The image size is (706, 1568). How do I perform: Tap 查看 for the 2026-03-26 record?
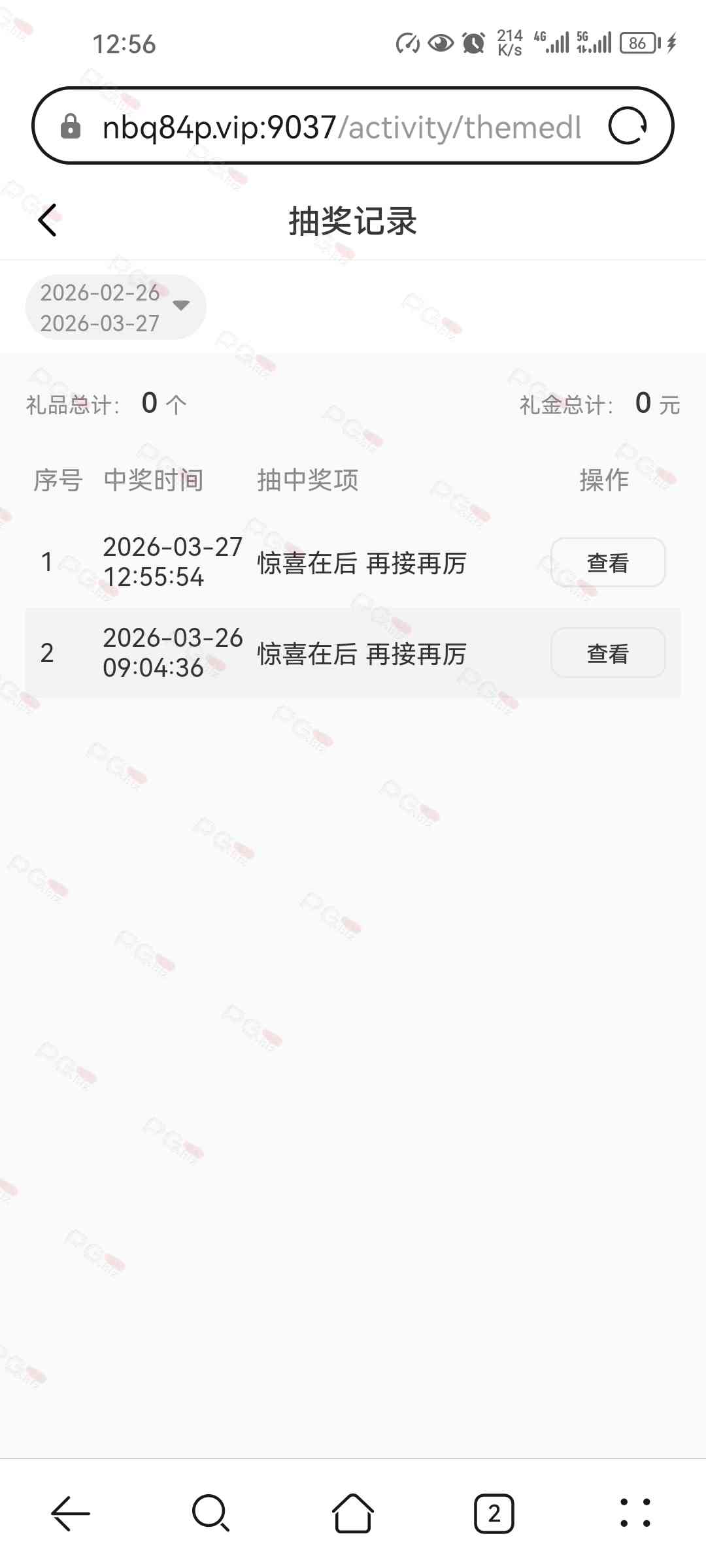[607, 653]
